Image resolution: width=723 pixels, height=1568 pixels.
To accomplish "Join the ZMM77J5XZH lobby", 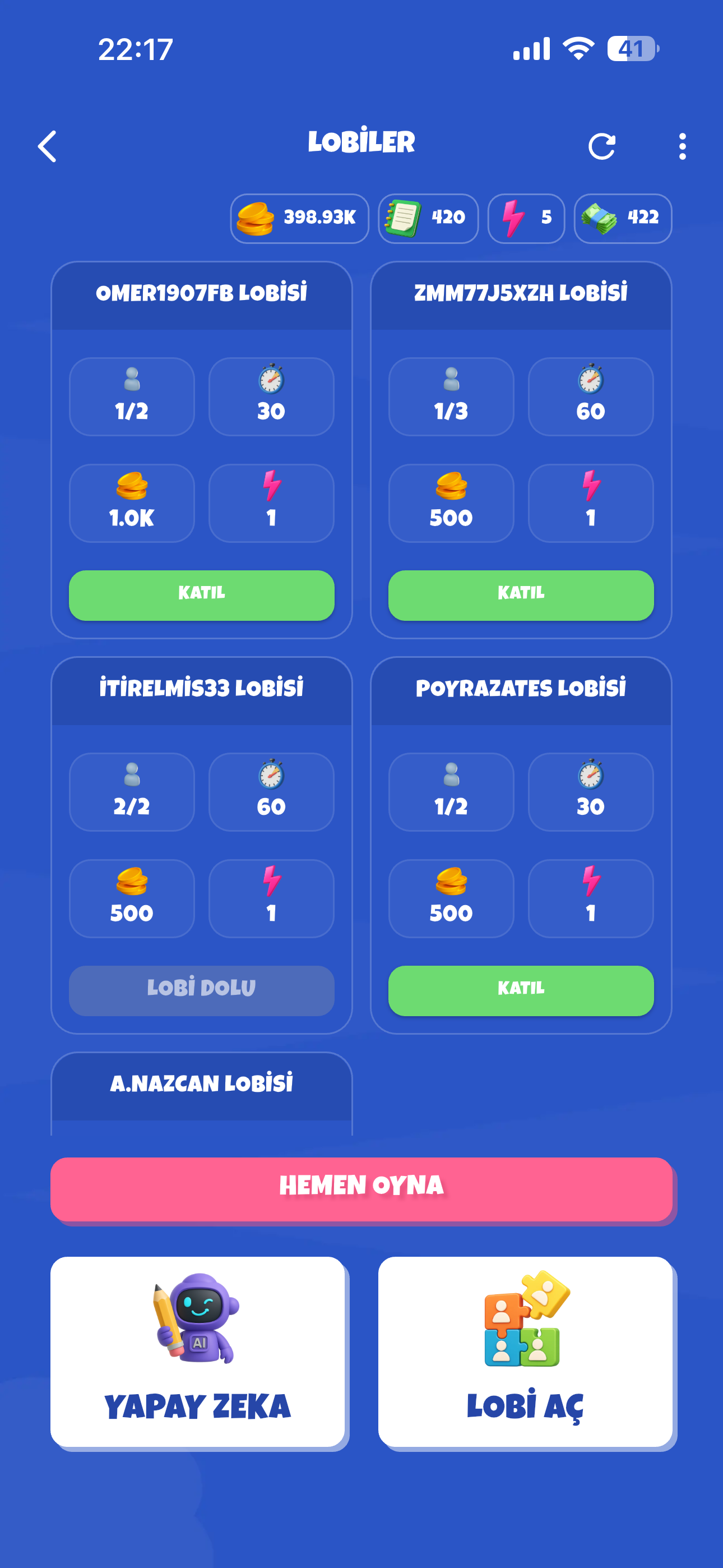I will coord(521,594).
